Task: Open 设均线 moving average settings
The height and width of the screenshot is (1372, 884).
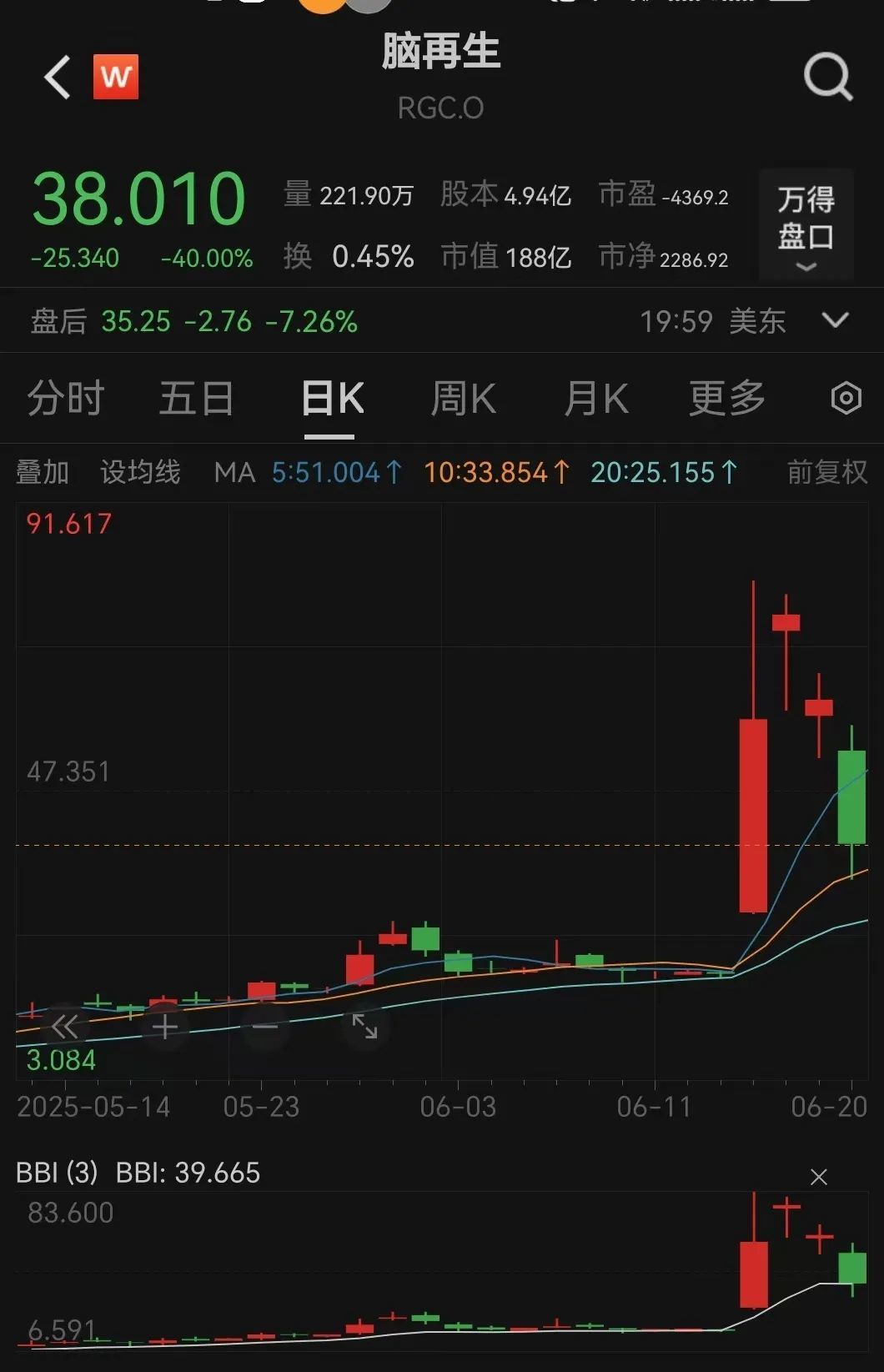Action: [140, 472]
